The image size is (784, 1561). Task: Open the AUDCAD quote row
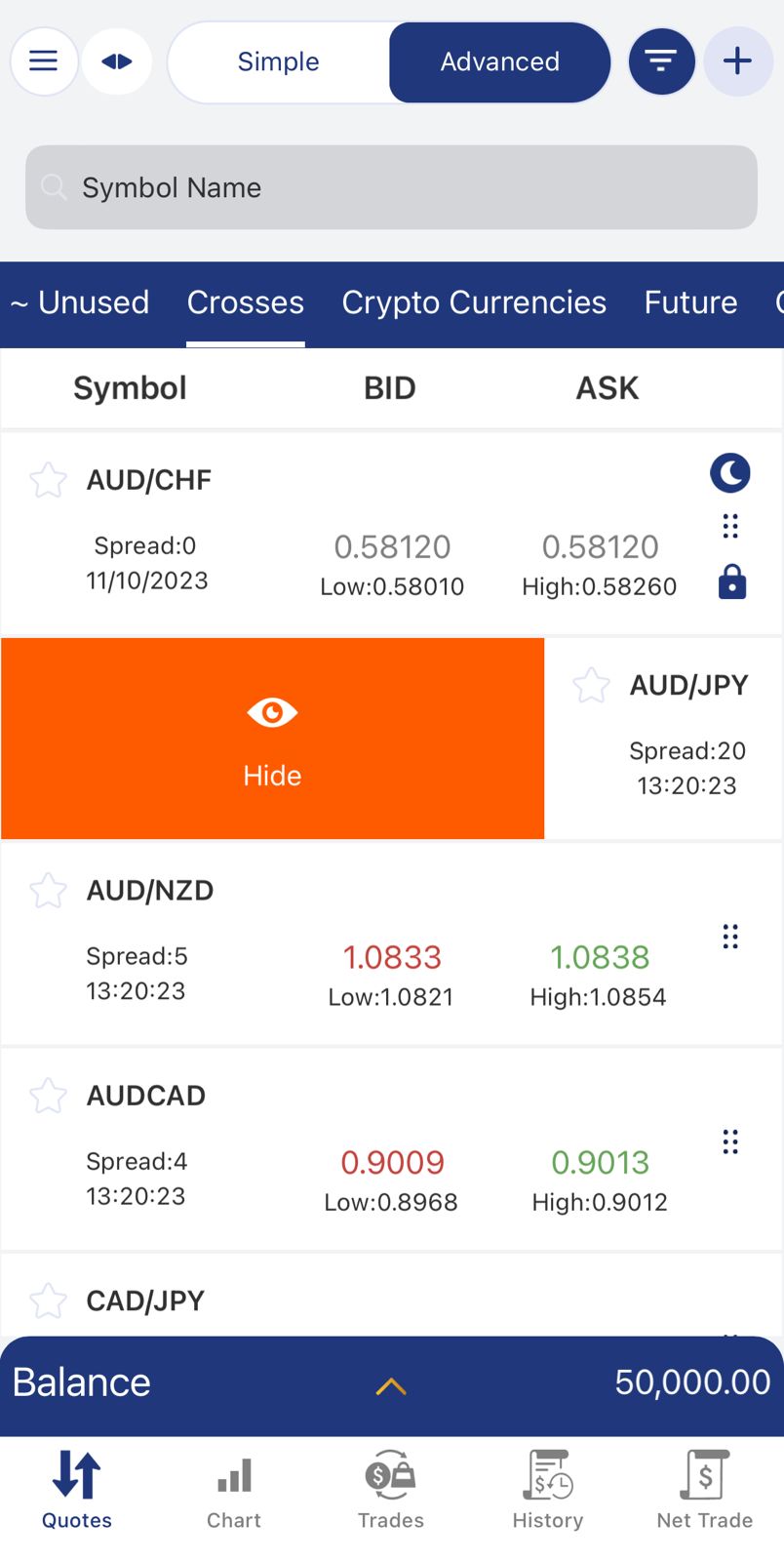(x=390, y=1149)
